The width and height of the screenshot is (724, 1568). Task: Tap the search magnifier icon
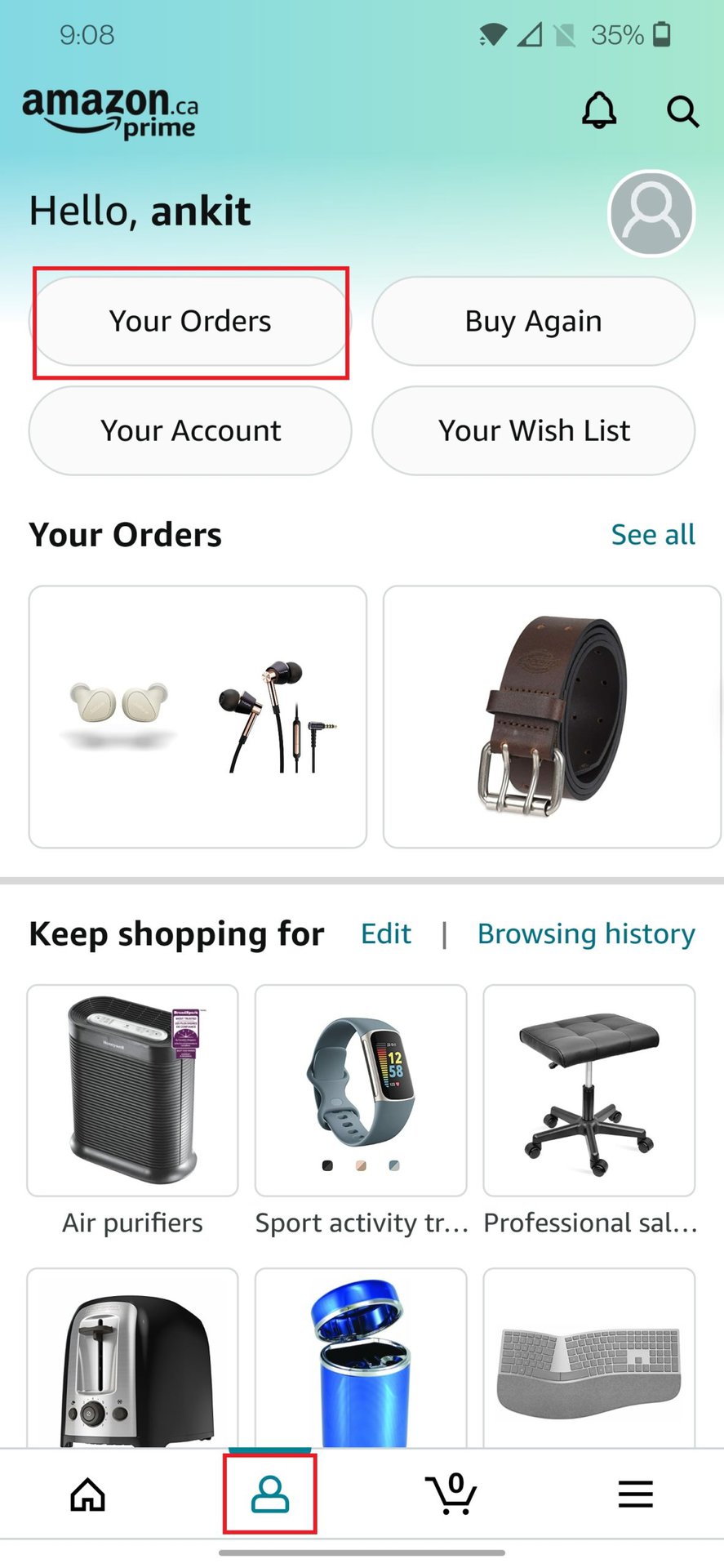coord(682,111)
